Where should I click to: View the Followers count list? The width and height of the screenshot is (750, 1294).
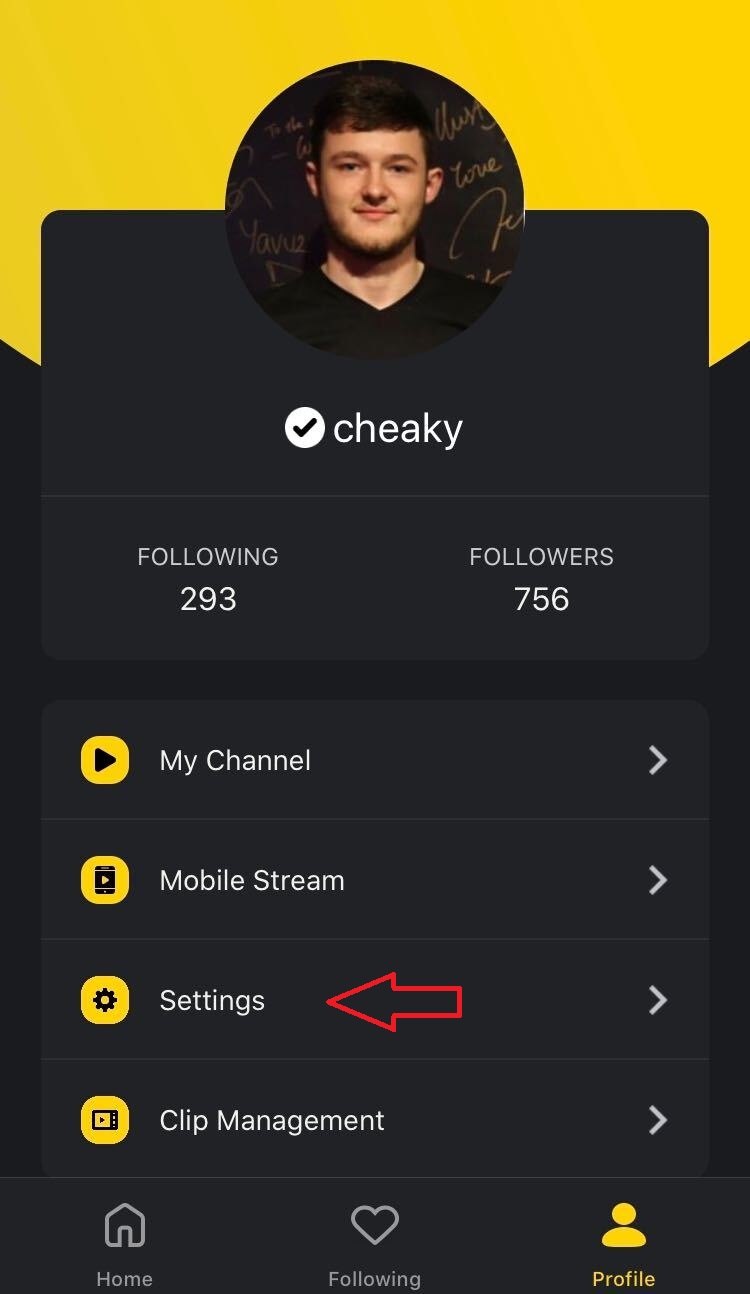[541, 579]
